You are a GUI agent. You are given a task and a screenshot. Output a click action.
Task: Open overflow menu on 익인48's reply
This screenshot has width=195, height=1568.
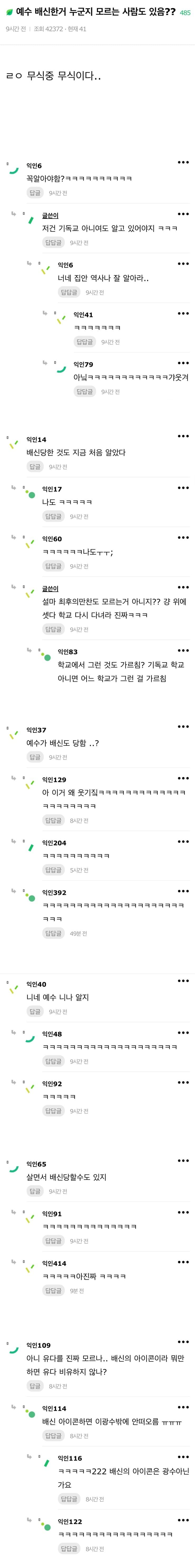(183, 1033)
